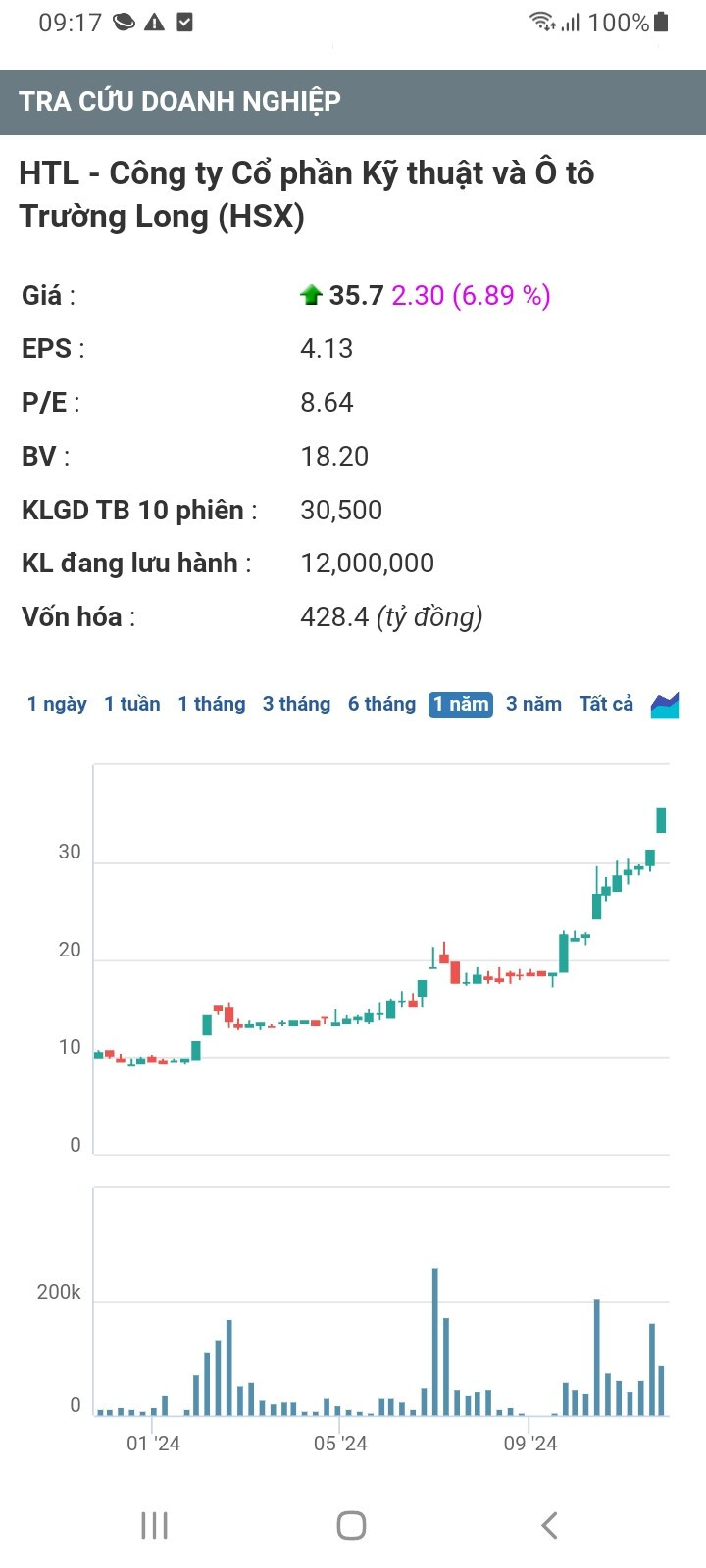Change chart range to 3 năm
Image resolution: width=706 pixels, height=1568 pixels.
533,704
